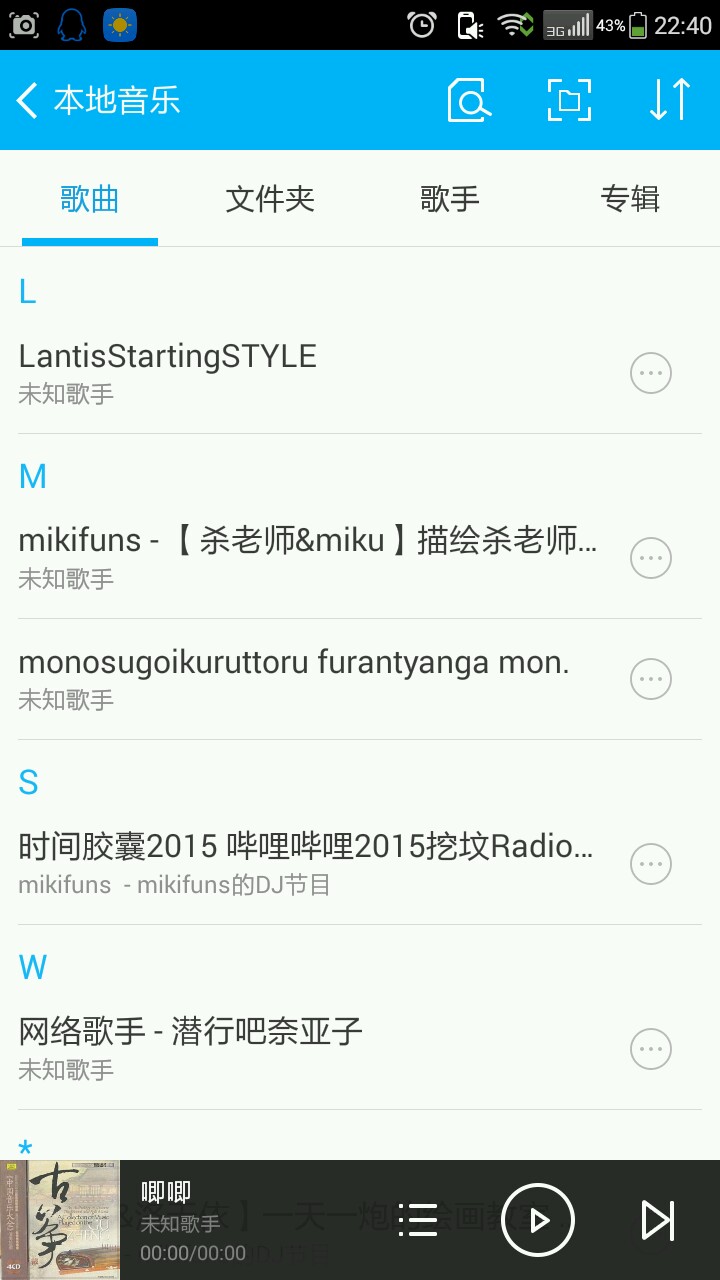Open the playlist queue in the player bar
720x1280 pixels.
pos(418,1220)
